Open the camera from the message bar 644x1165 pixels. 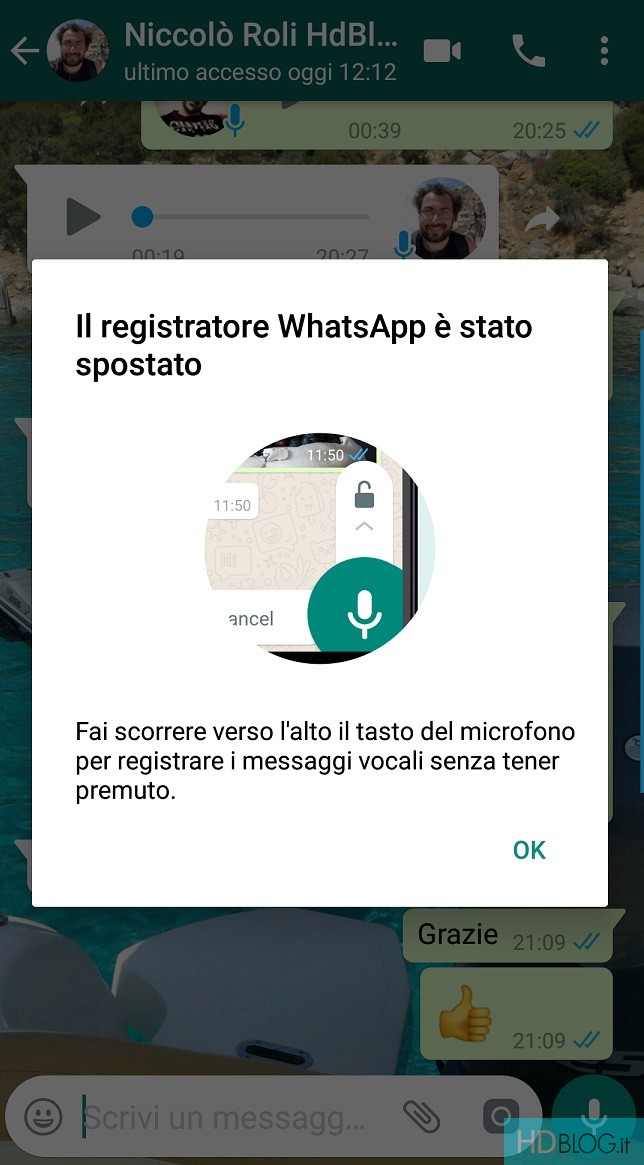click(499, 1116)
